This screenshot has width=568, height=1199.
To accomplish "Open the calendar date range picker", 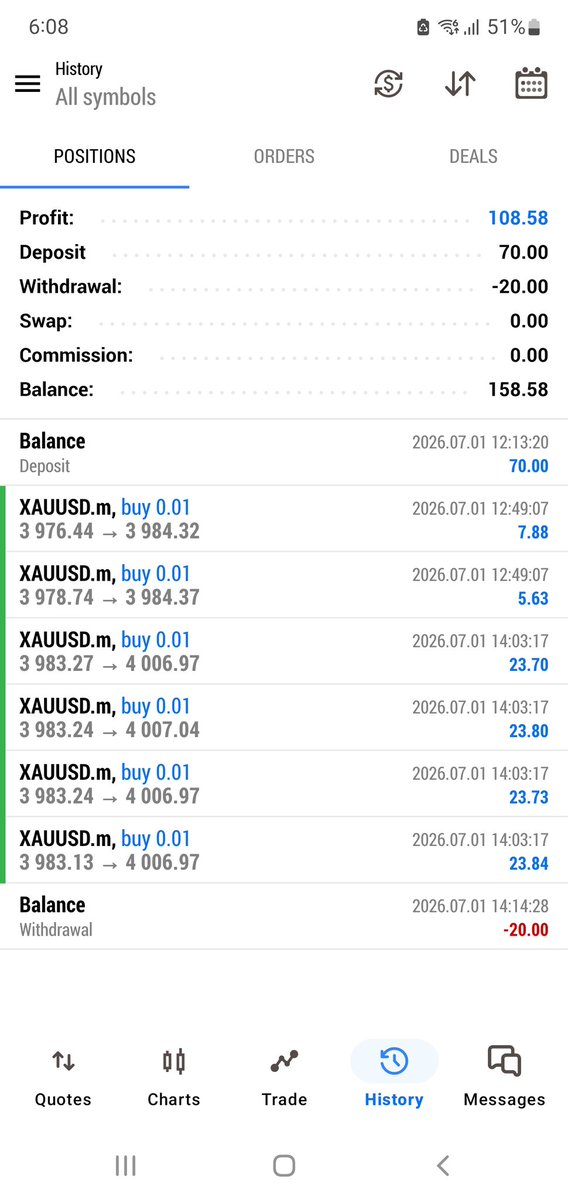I will click(x=531, y=83).
